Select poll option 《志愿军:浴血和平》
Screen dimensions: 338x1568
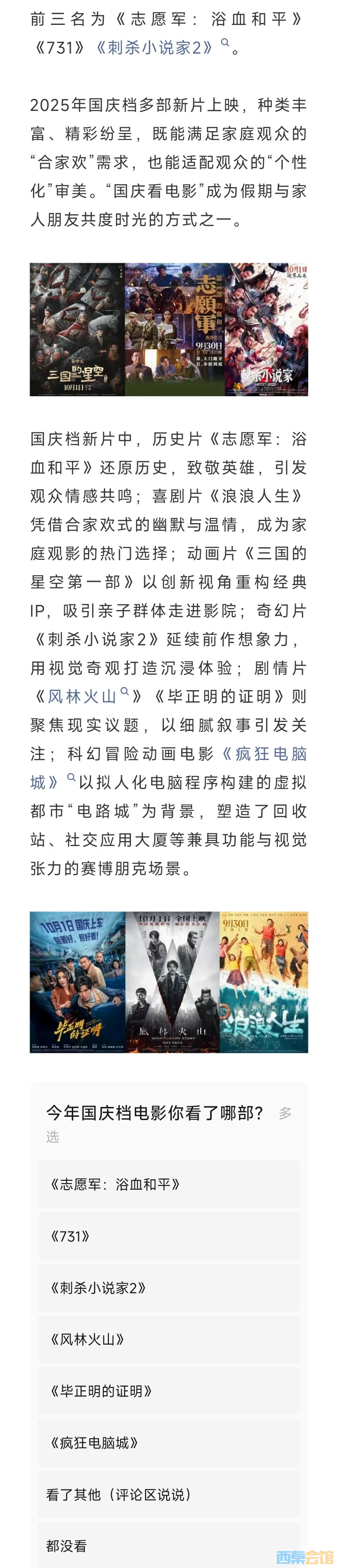169,1184
